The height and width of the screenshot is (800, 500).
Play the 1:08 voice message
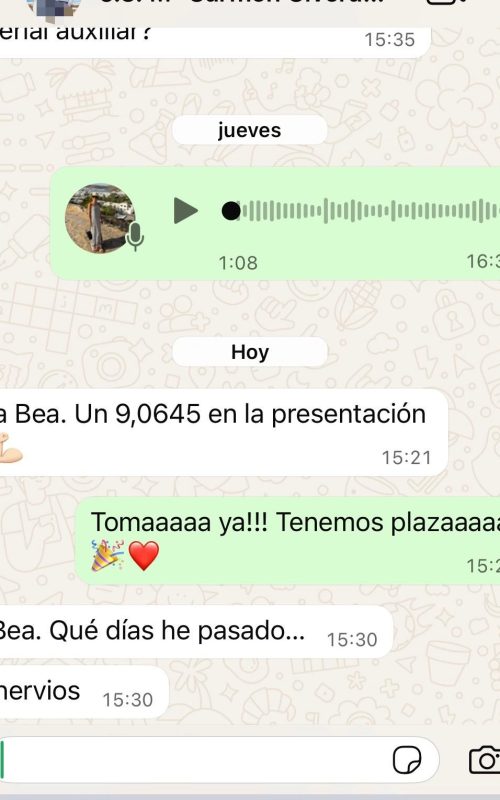tap(186, 211)
